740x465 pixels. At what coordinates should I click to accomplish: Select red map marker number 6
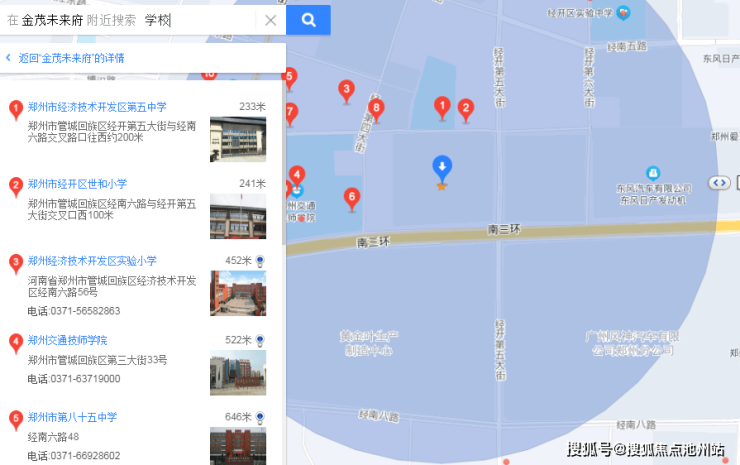[351, 198]
